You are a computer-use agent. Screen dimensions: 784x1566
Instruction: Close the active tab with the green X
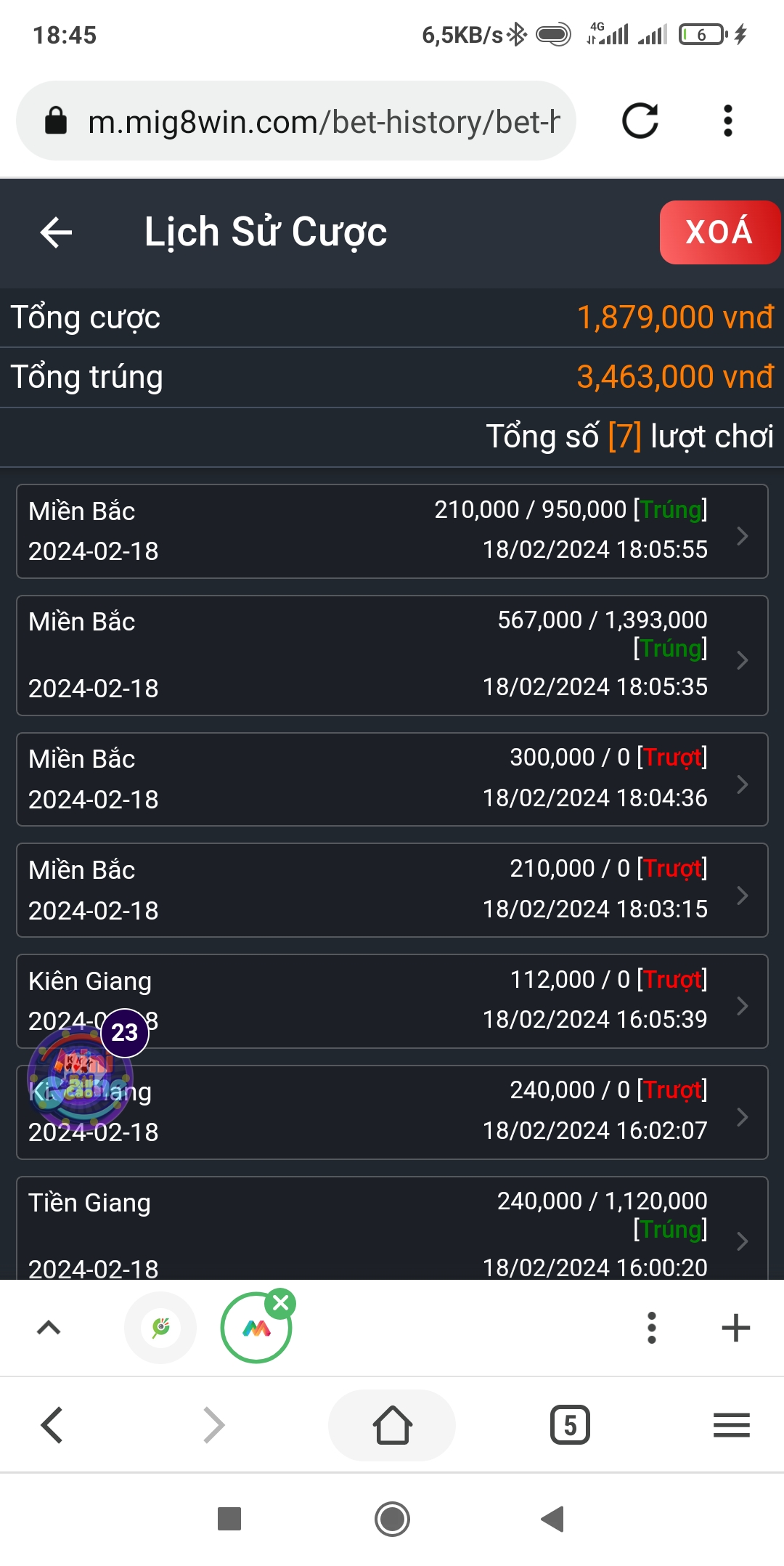pyautogui.click(x=280, y=1303)
